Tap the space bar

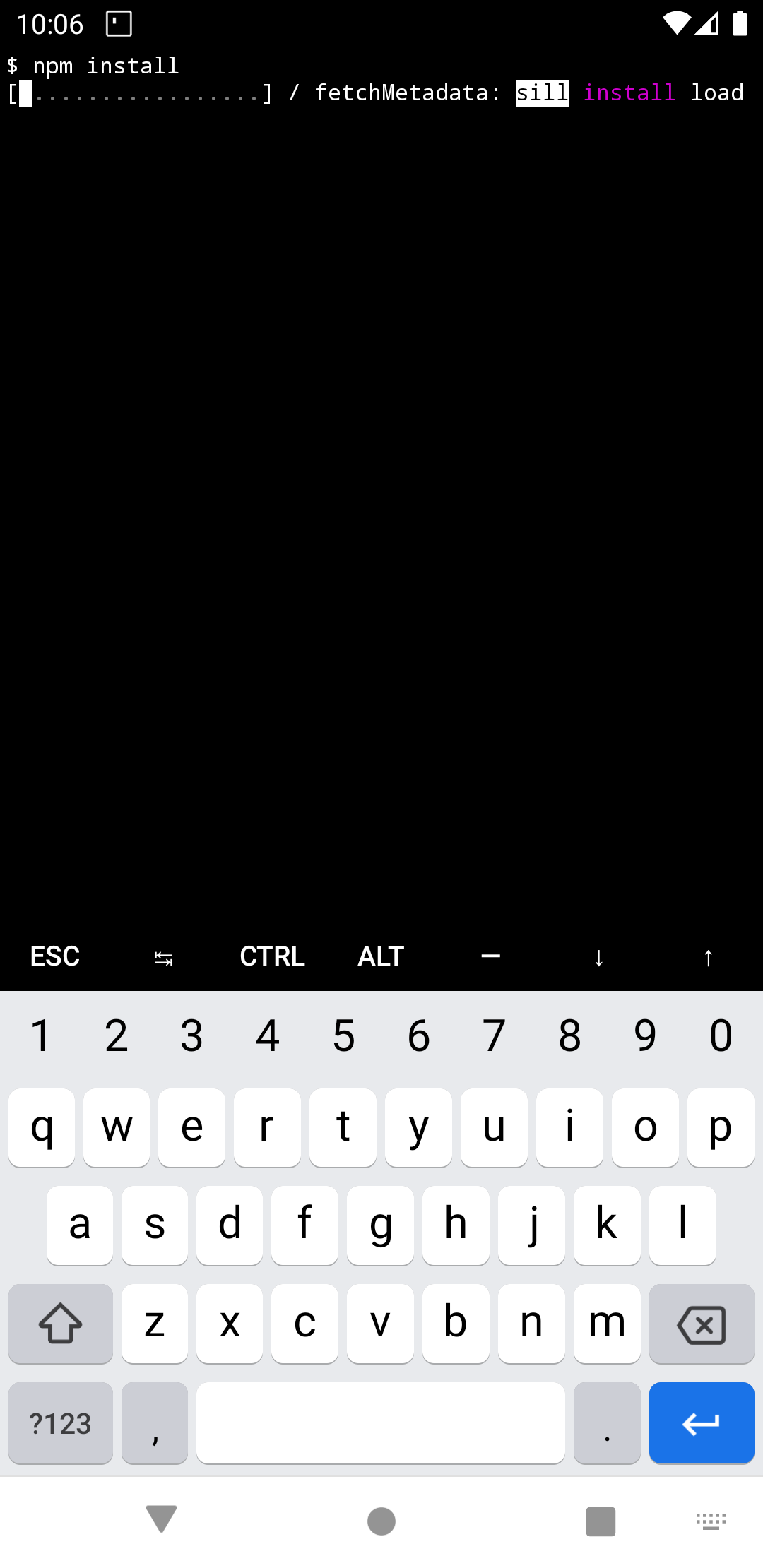tap(381, 1423)
